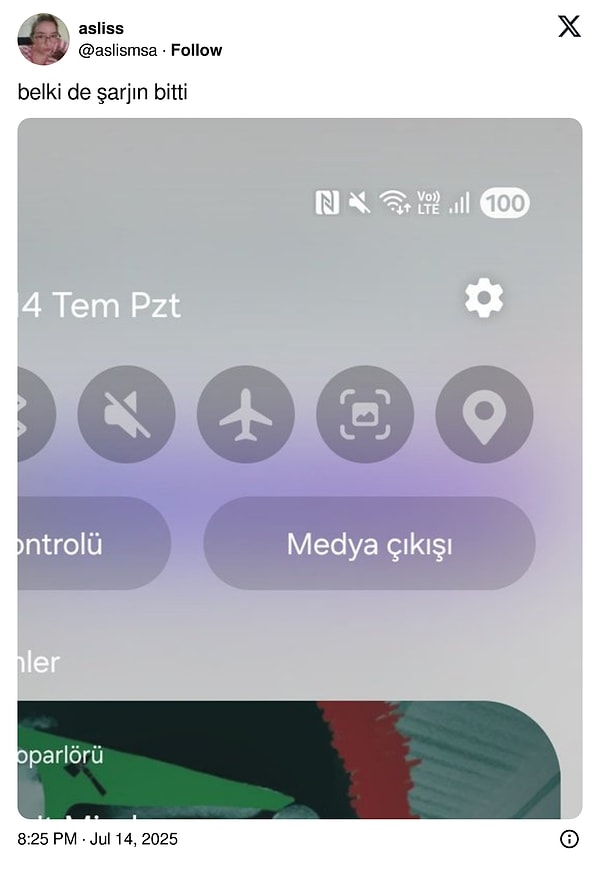Open the post on X via logo

click(x=569, y=27)
